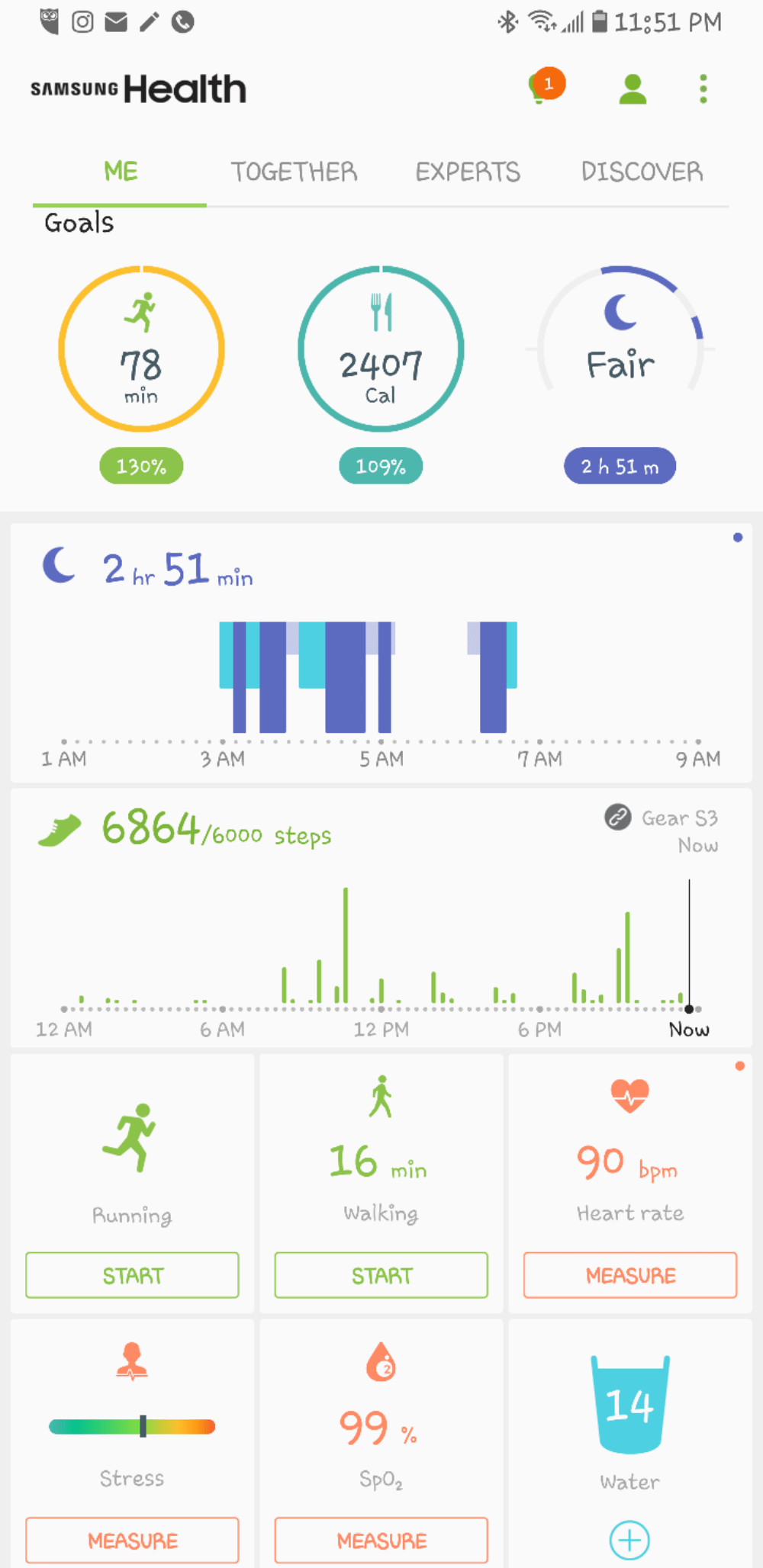
Task: Open the 2 hr 51 min sleep card
Action: pos(381,652)
